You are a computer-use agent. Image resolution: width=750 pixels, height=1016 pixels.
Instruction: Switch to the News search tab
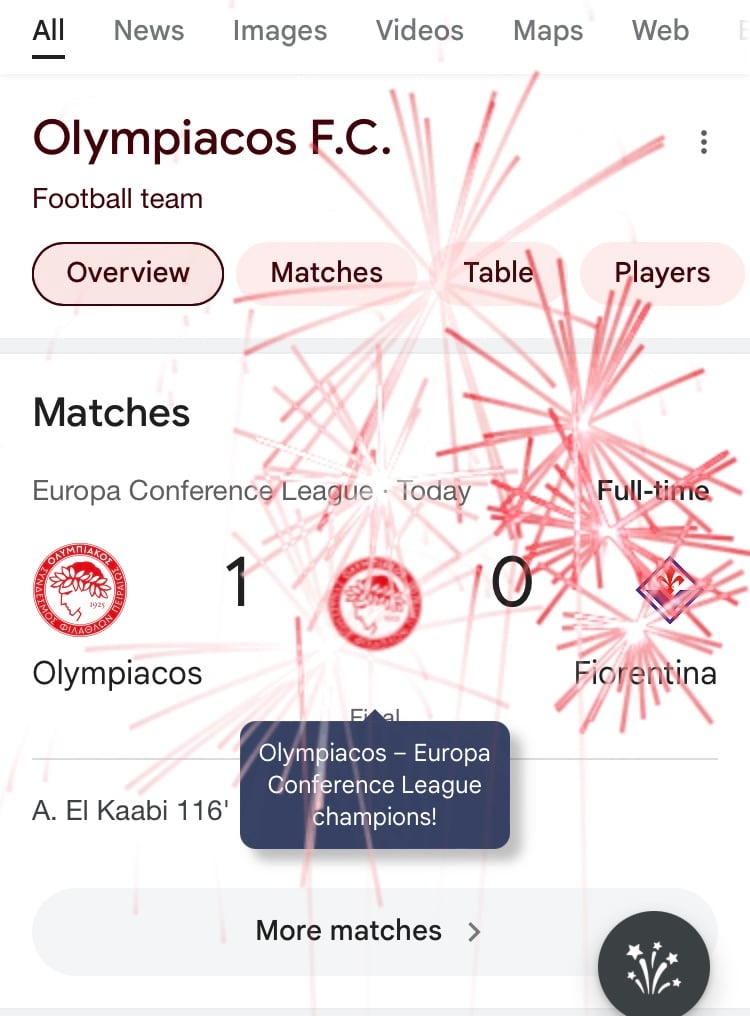click(x=148, y=31)
